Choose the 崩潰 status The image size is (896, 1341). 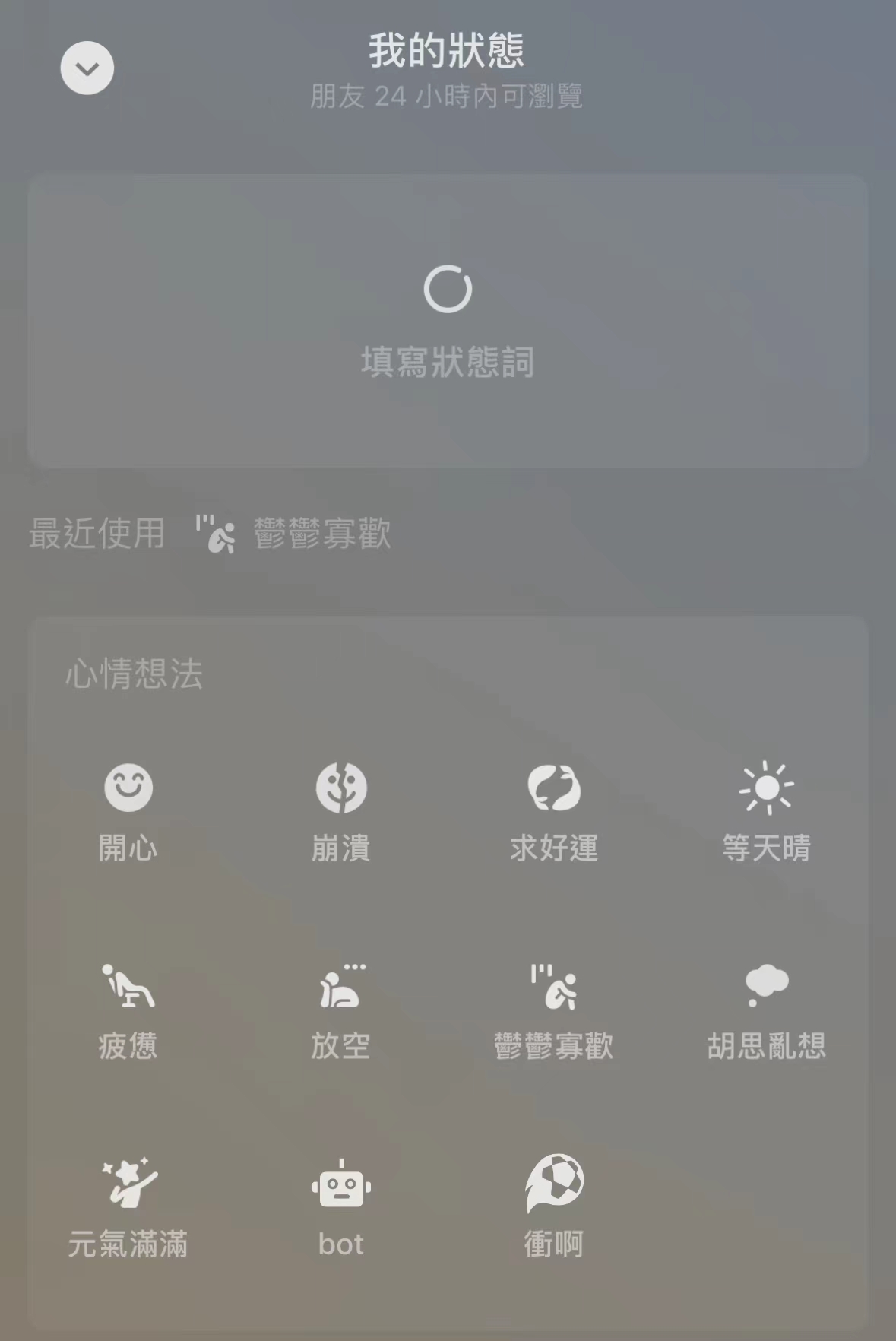click(x=341, y=812)
